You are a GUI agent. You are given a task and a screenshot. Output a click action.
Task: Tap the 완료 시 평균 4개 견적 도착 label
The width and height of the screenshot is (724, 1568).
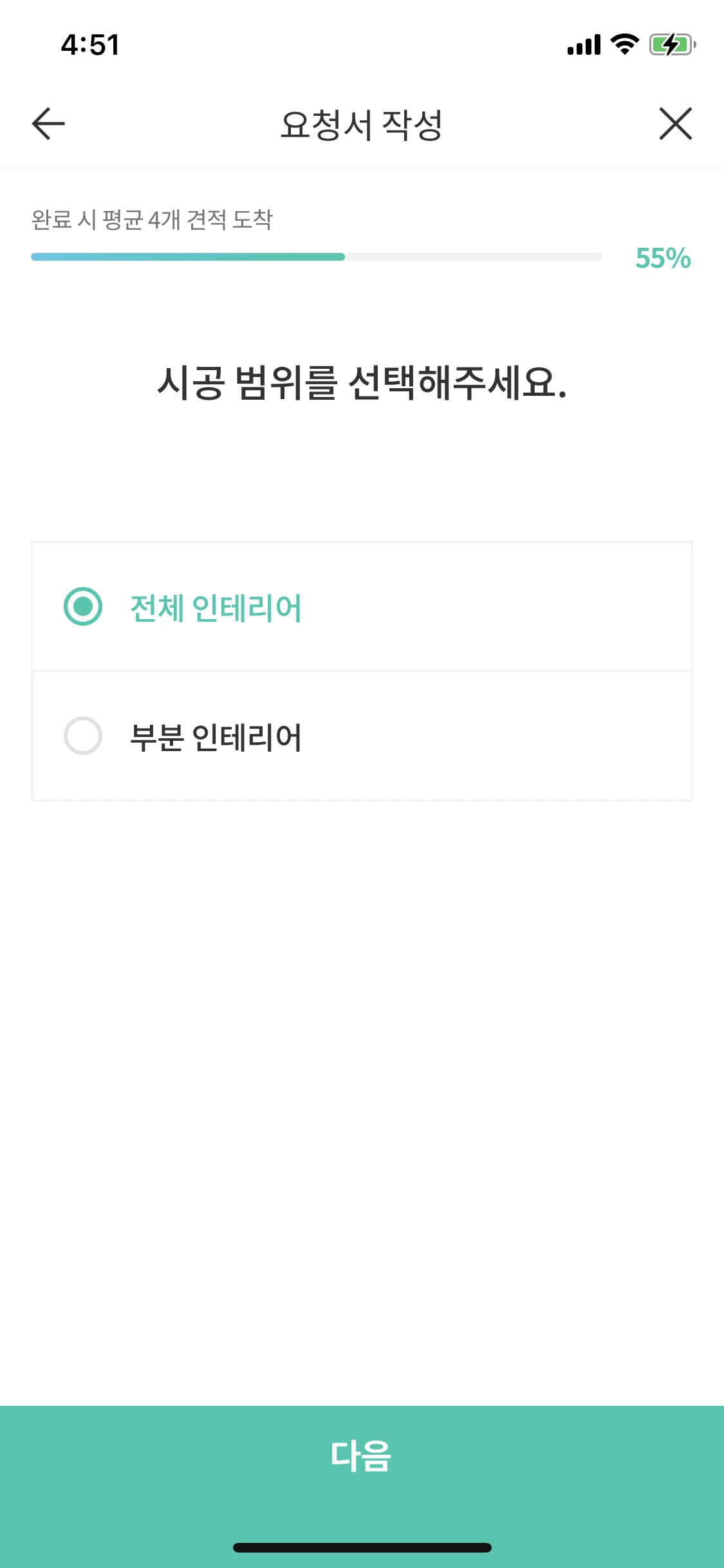pos(153,219)
